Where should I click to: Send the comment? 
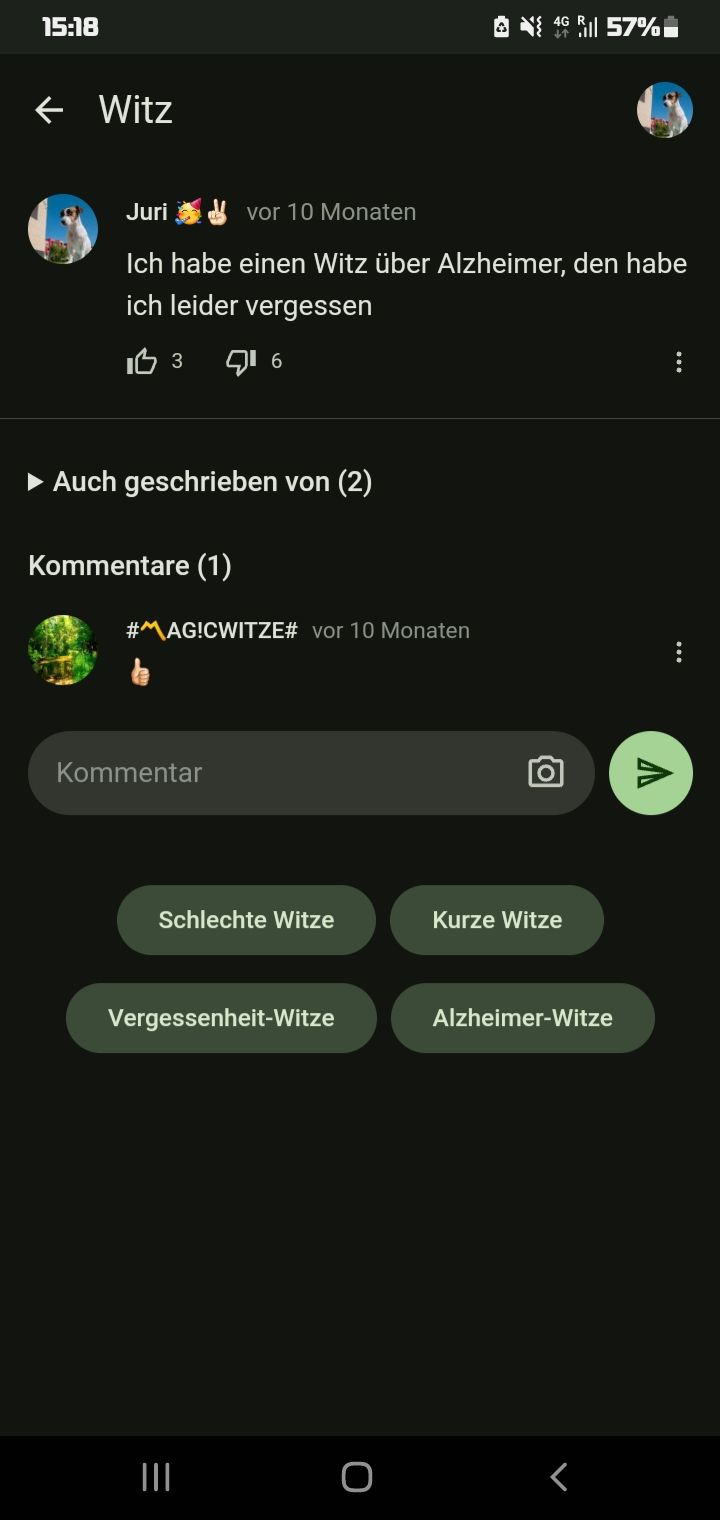click(651, 773)
